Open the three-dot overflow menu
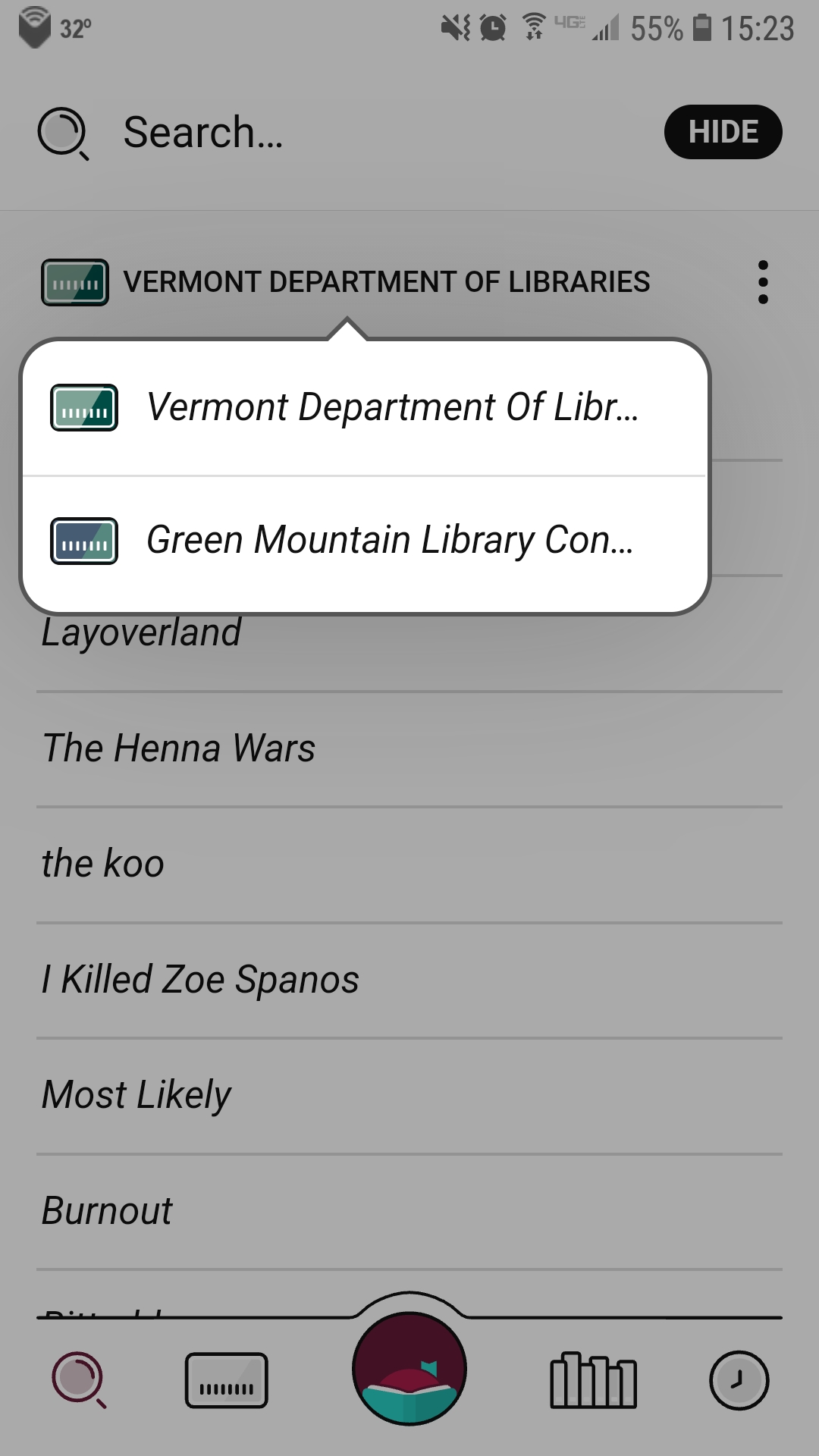The height and width of the screenshot is (1456, 819). tap(763, 282)
